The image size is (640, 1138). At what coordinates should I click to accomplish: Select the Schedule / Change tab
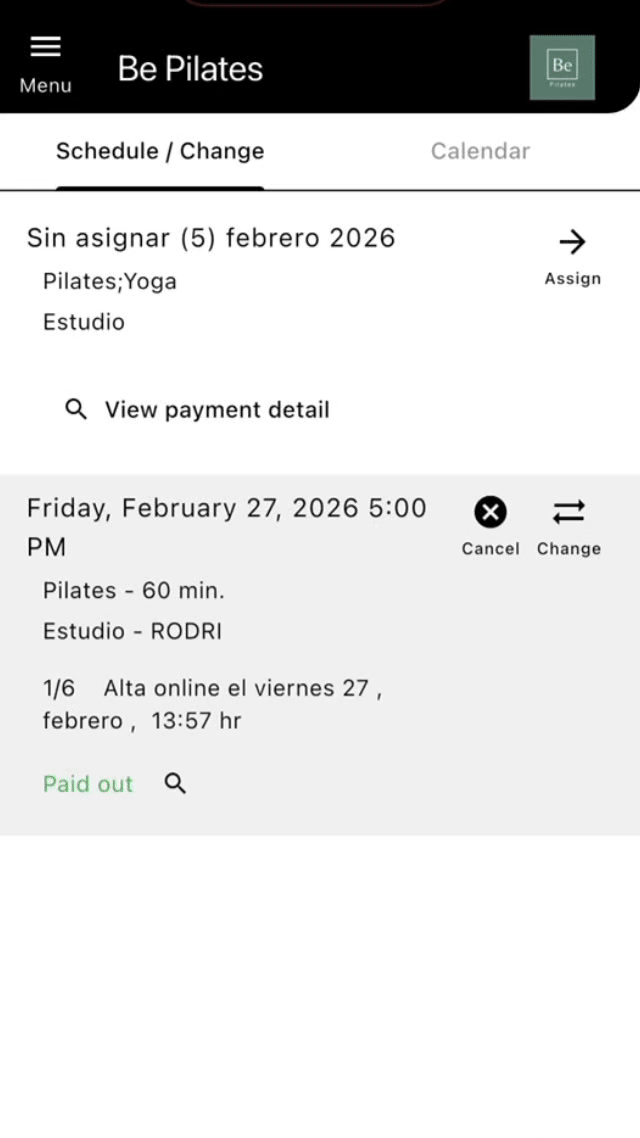click(160, 151)
